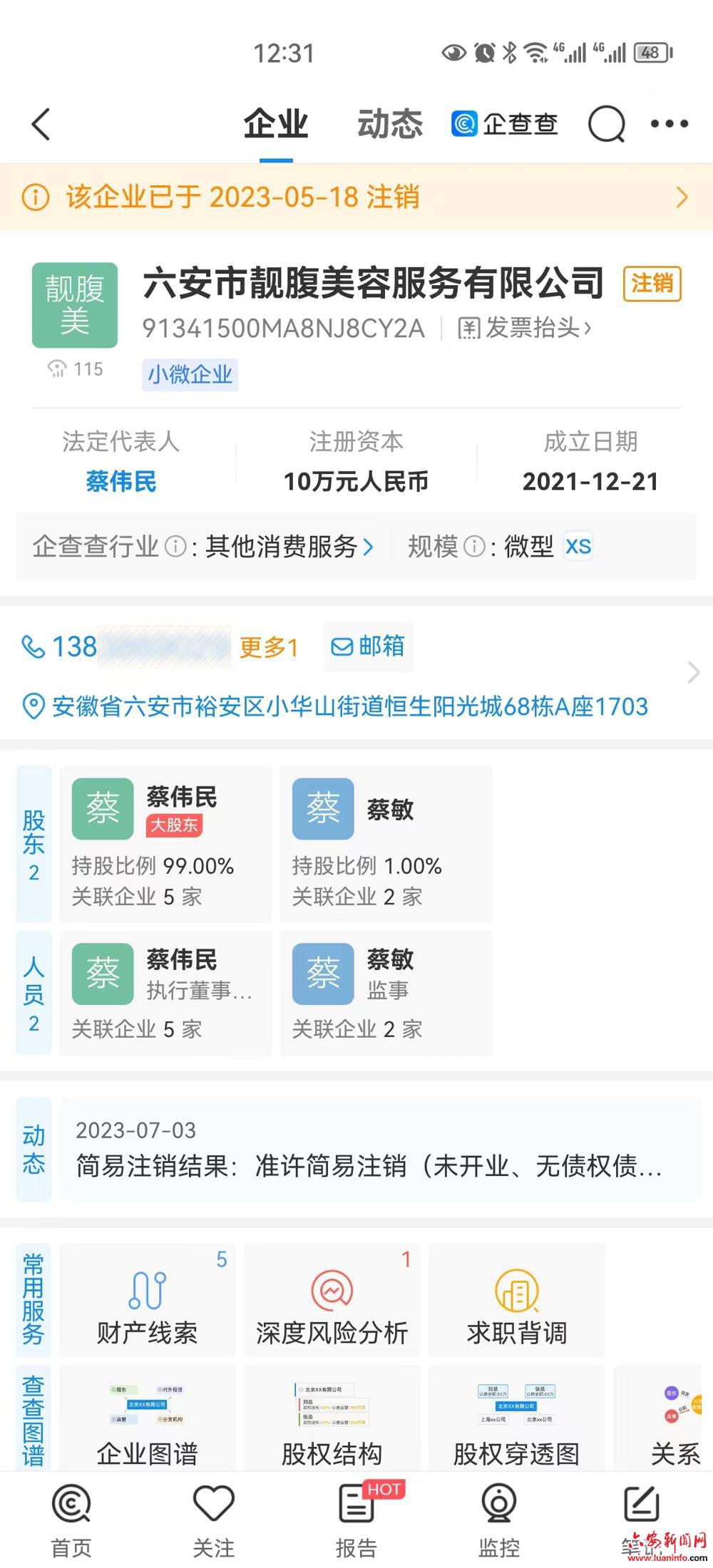
Task: Expand the deregistration notice banner chevron
Action: click(x=682, y=197)
